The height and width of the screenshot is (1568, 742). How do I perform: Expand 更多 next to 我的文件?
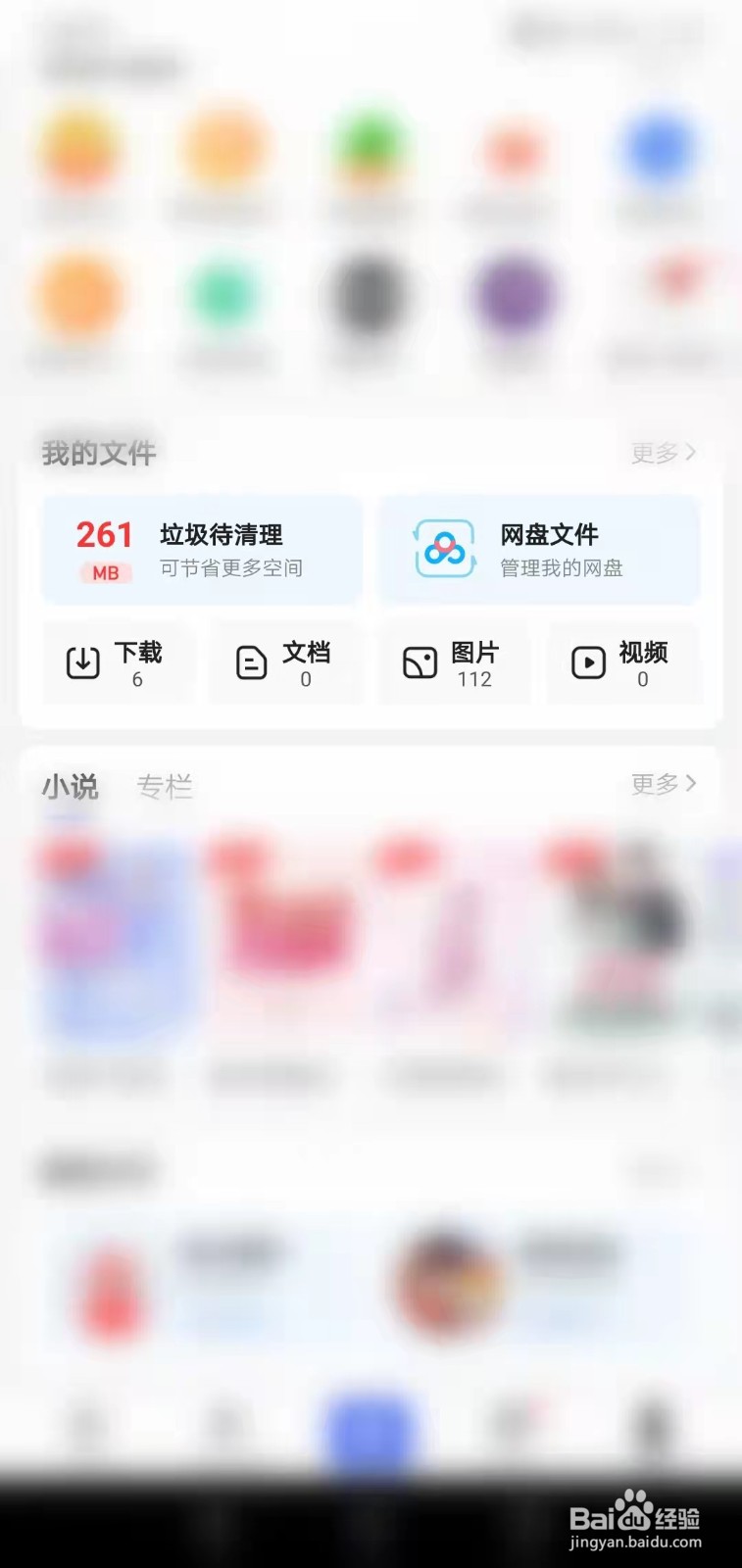pyautogui.click(x=665, y=452)
